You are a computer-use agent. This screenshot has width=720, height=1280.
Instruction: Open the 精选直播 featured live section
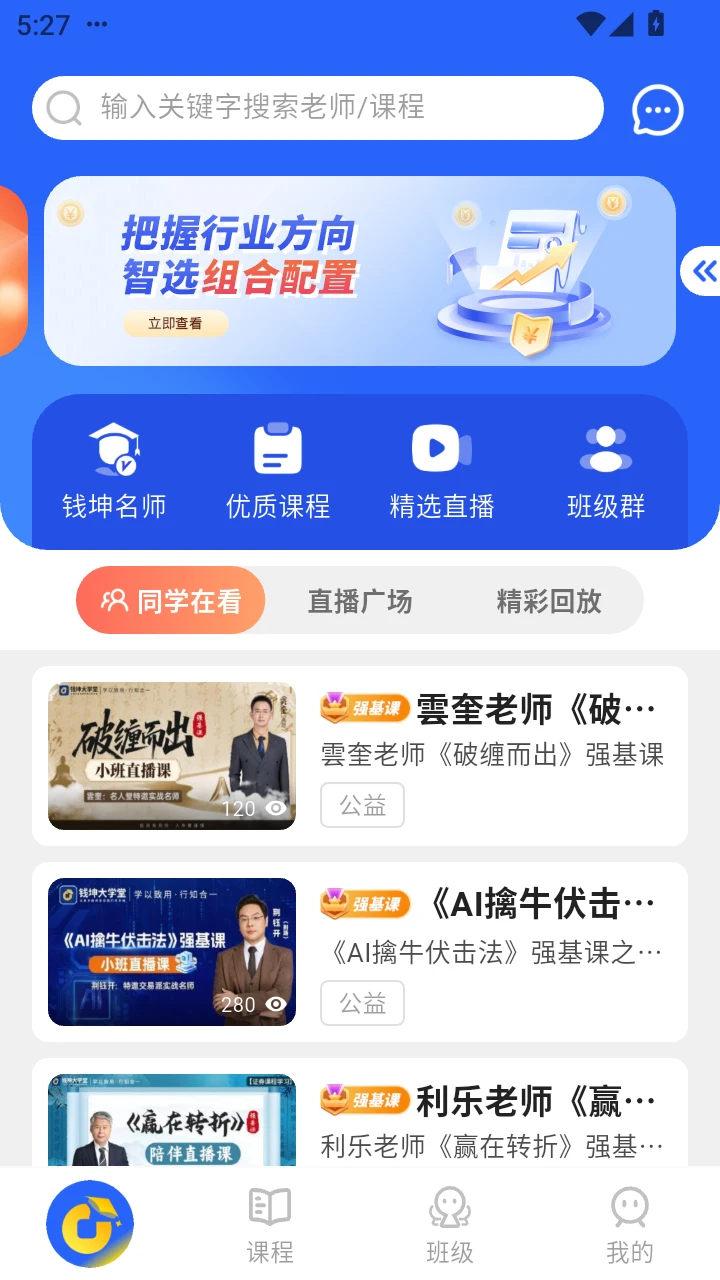coord(440,468)
